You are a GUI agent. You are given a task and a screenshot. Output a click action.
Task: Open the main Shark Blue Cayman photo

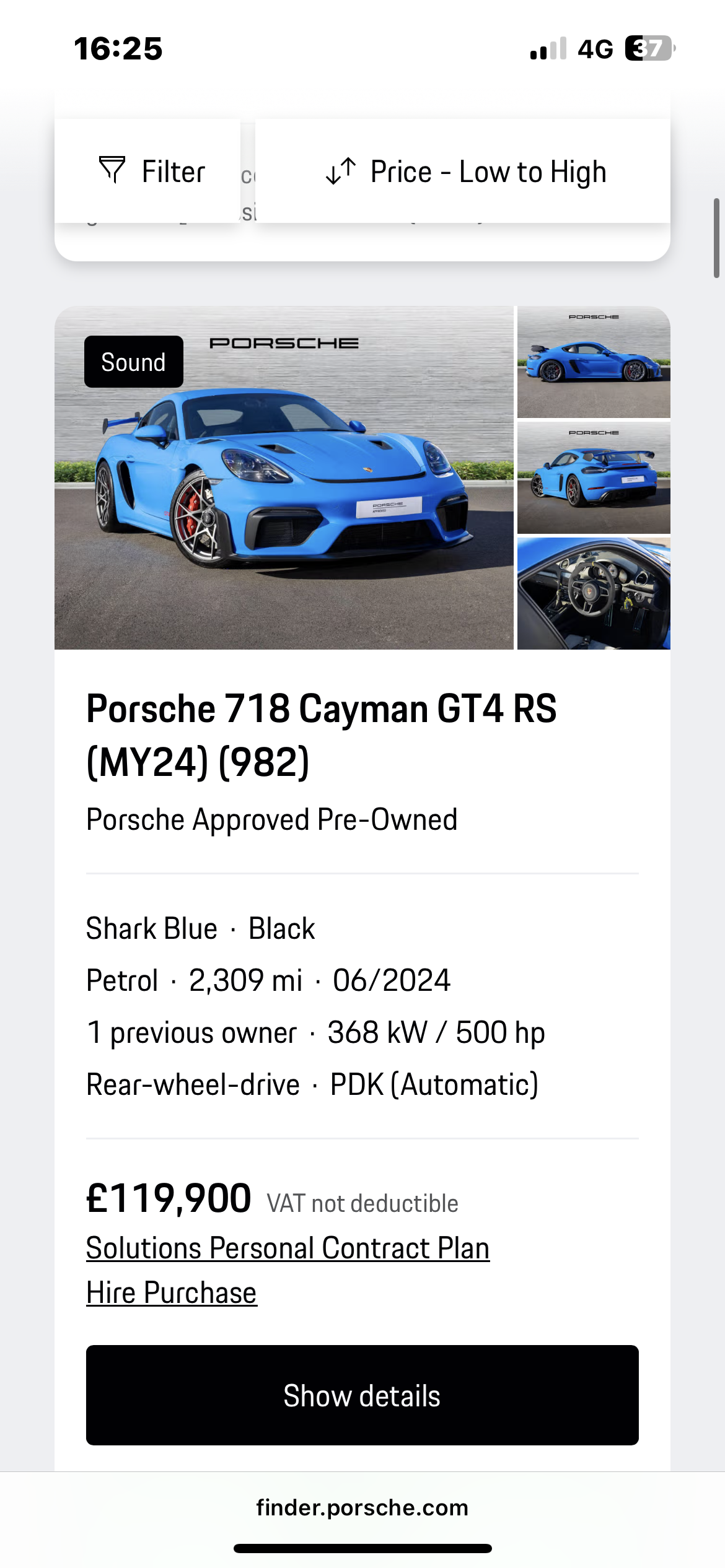(x=284, y=495)
